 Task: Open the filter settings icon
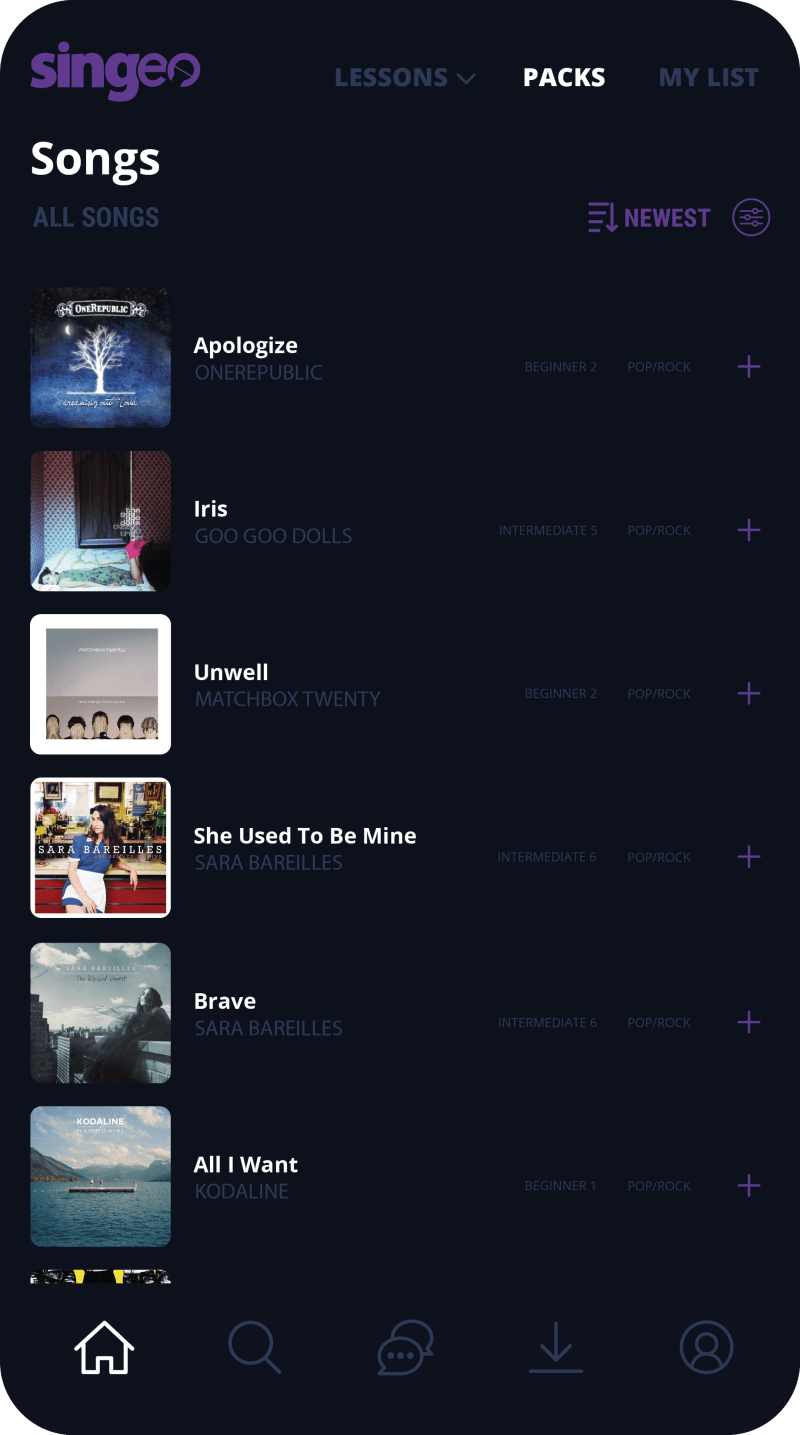pyautogui.click(x=751, y=217)
